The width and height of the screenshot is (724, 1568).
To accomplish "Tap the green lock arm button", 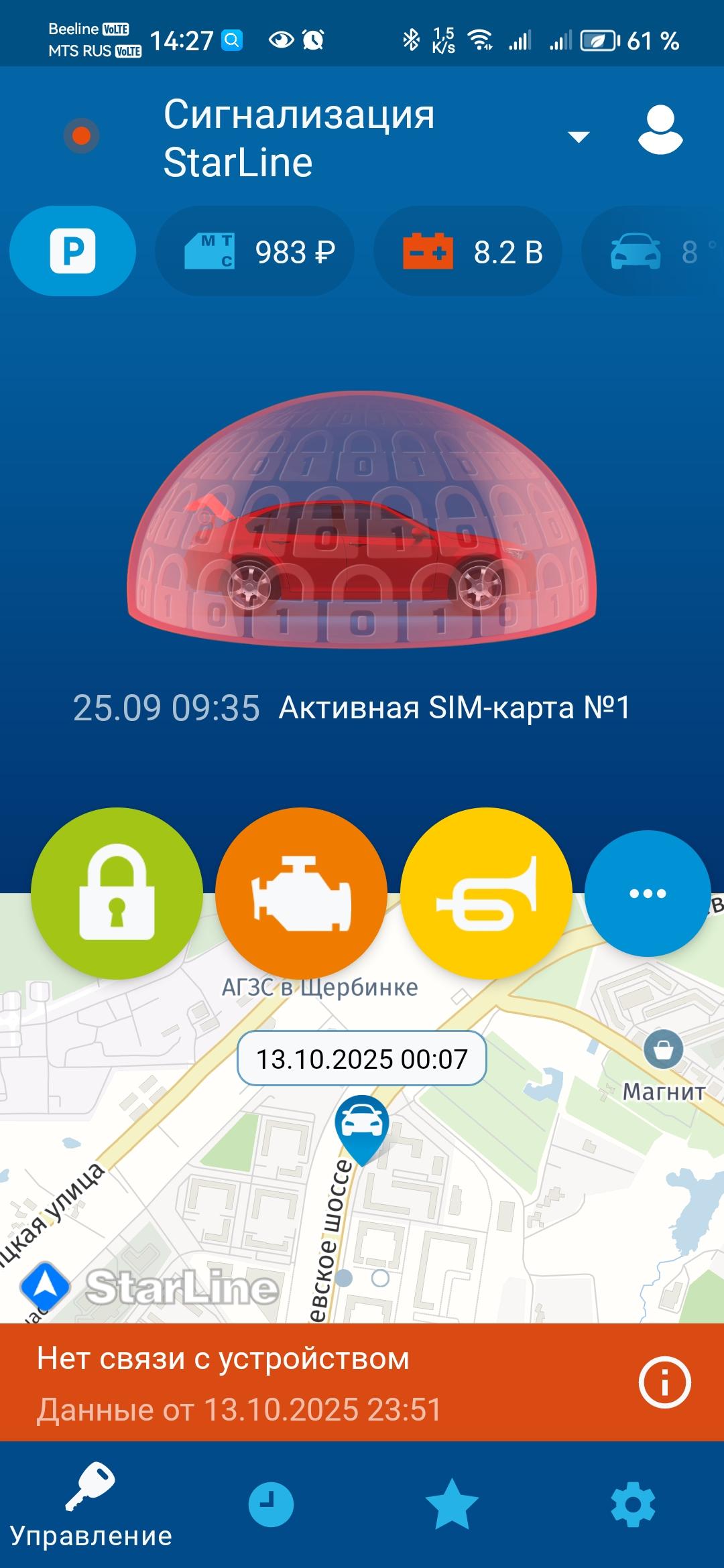I will click(117, 893).
